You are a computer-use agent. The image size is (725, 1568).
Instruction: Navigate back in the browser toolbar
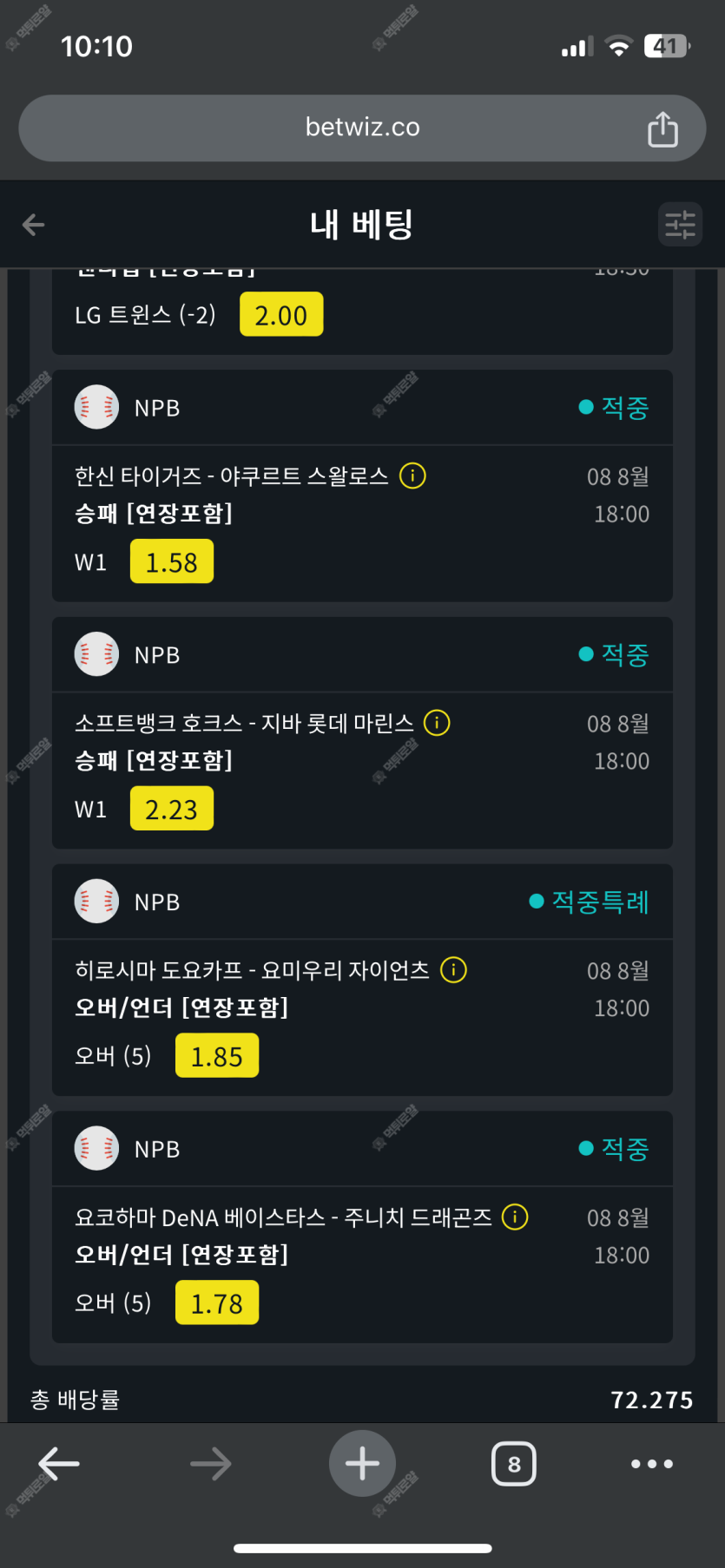(x=59, y=1464)
